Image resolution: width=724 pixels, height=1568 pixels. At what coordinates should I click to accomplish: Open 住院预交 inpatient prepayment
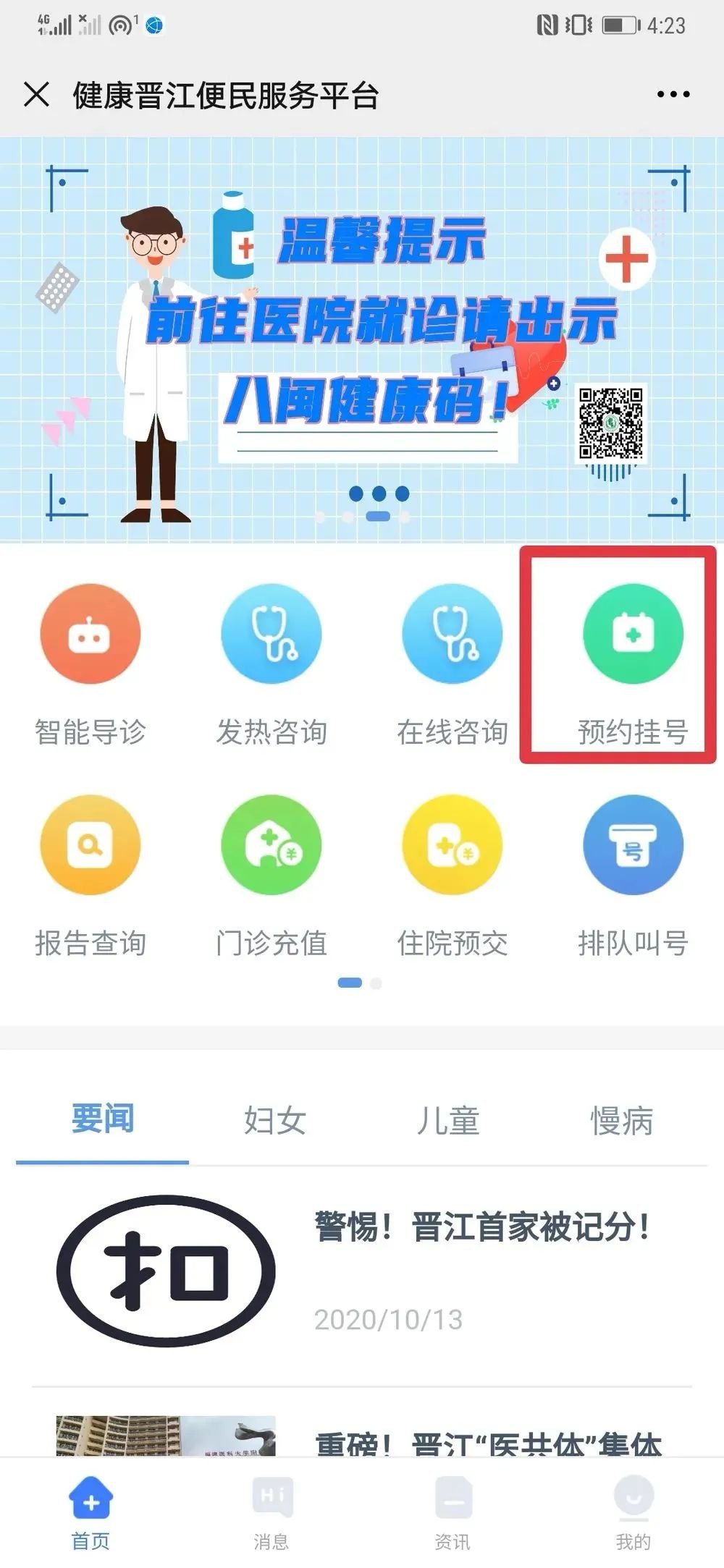452,845
